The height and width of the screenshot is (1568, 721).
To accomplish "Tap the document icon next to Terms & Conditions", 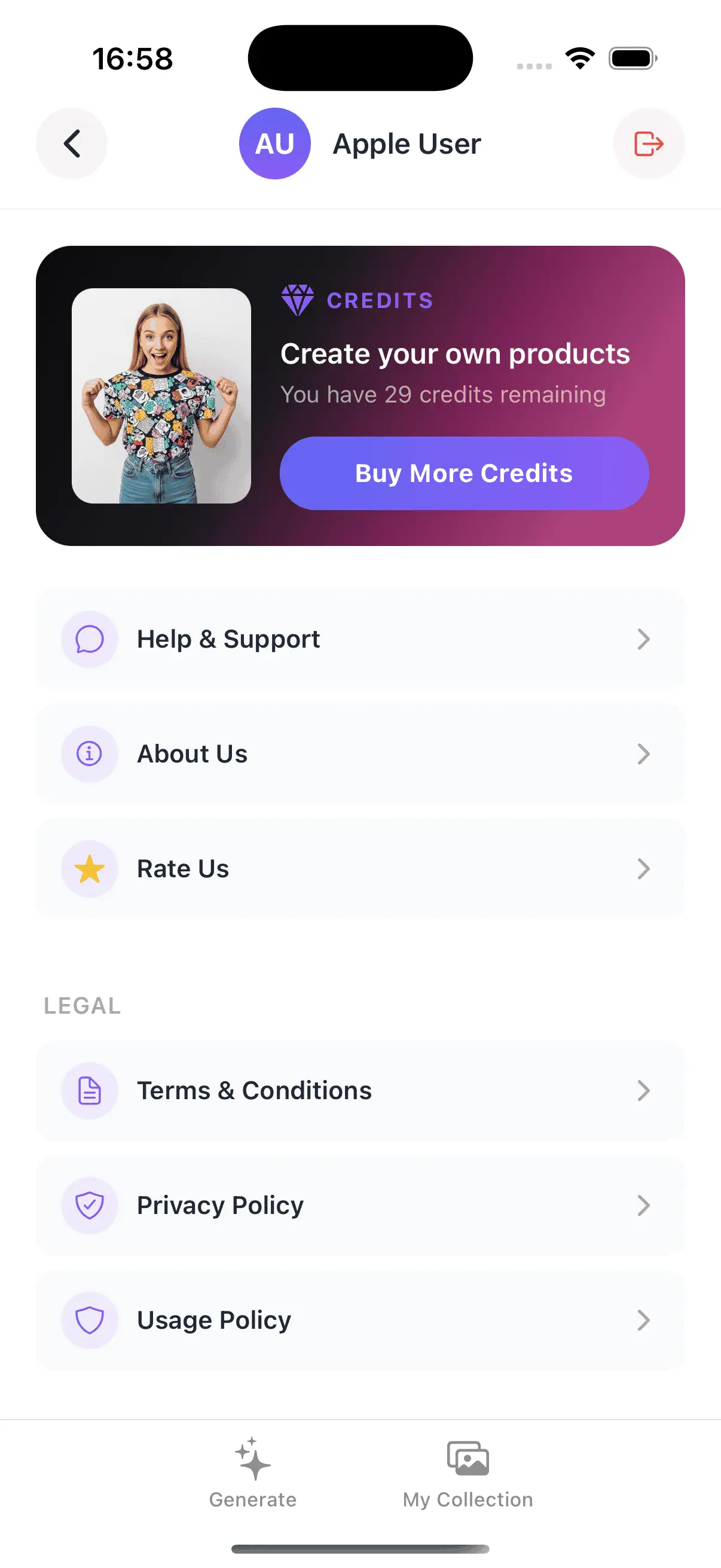I will pyautogui.click(x=89, y=1090).
